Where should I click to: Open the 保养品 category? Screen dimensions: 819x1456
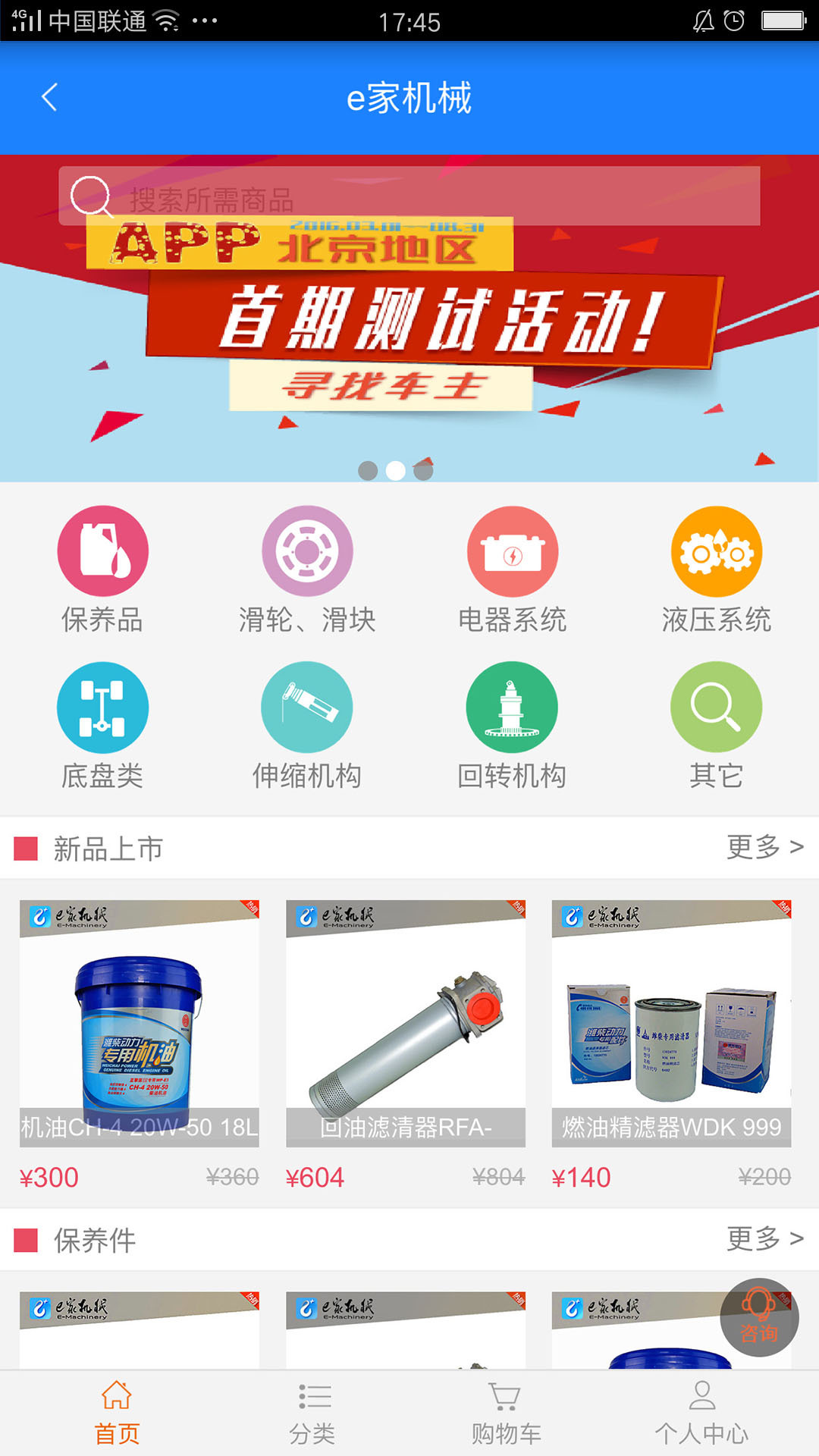coord(102,569)
